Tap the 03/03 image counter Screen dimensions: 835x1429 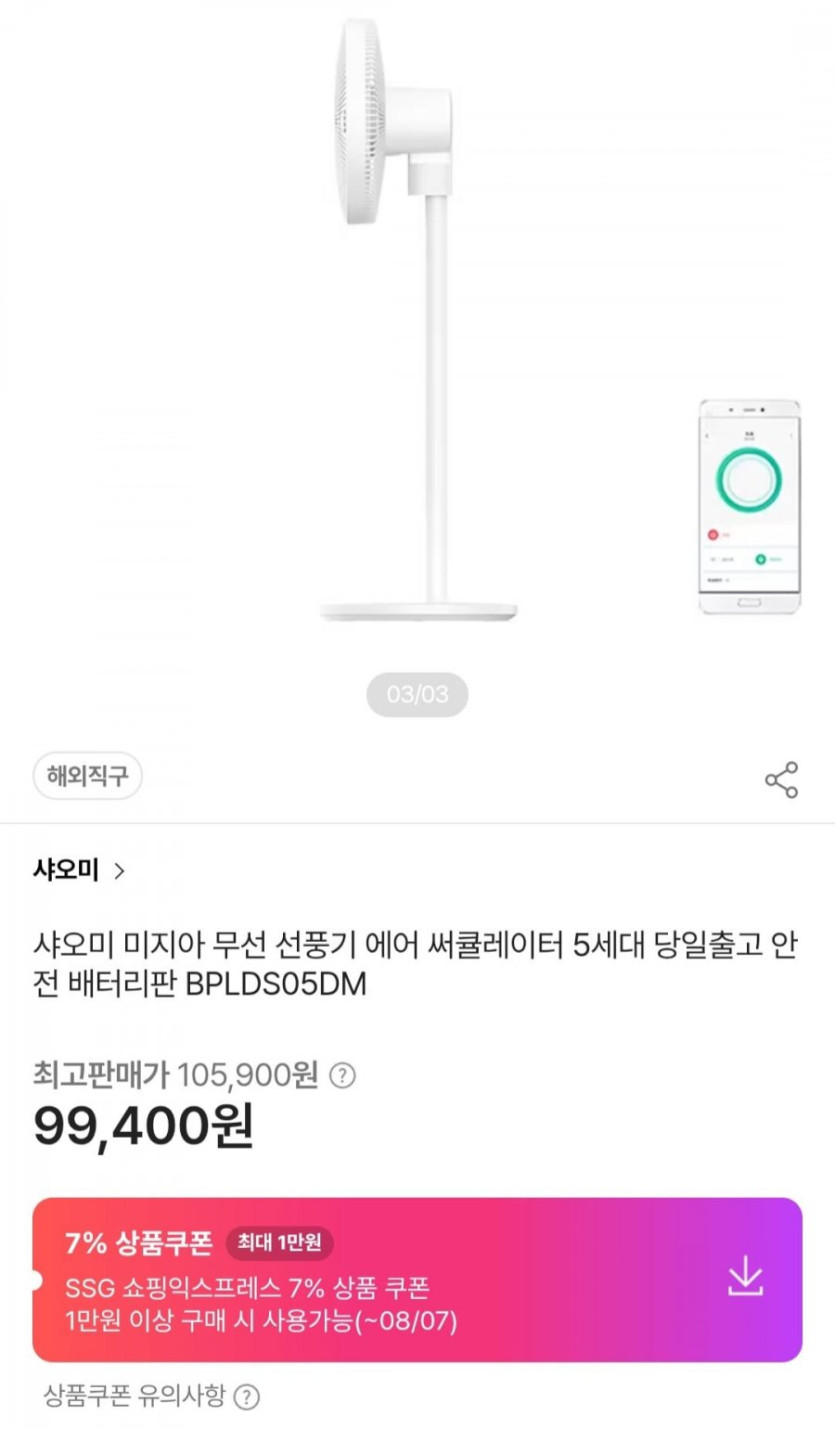[417, 694]
